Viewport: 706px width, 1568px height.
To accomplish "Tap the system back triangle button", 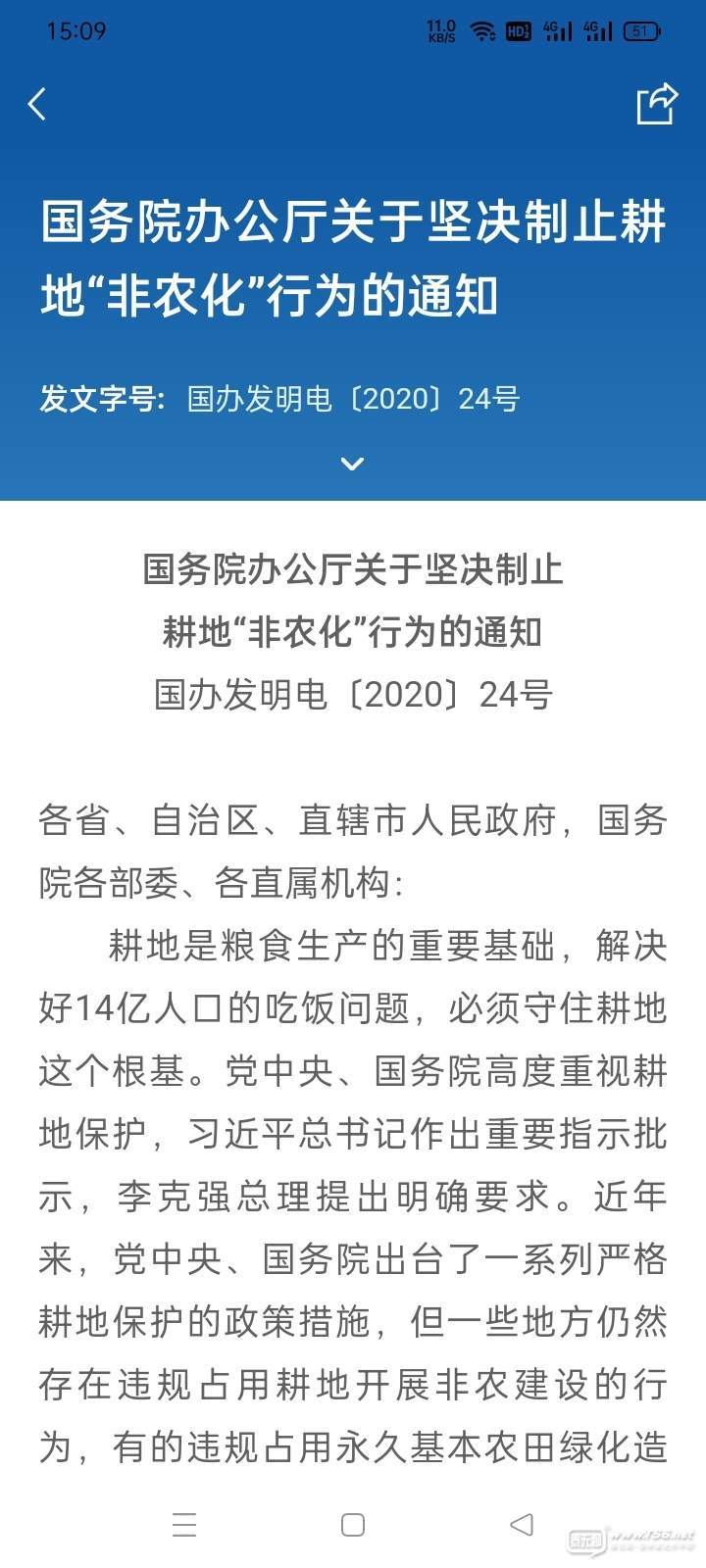I will pos(522,1524).
